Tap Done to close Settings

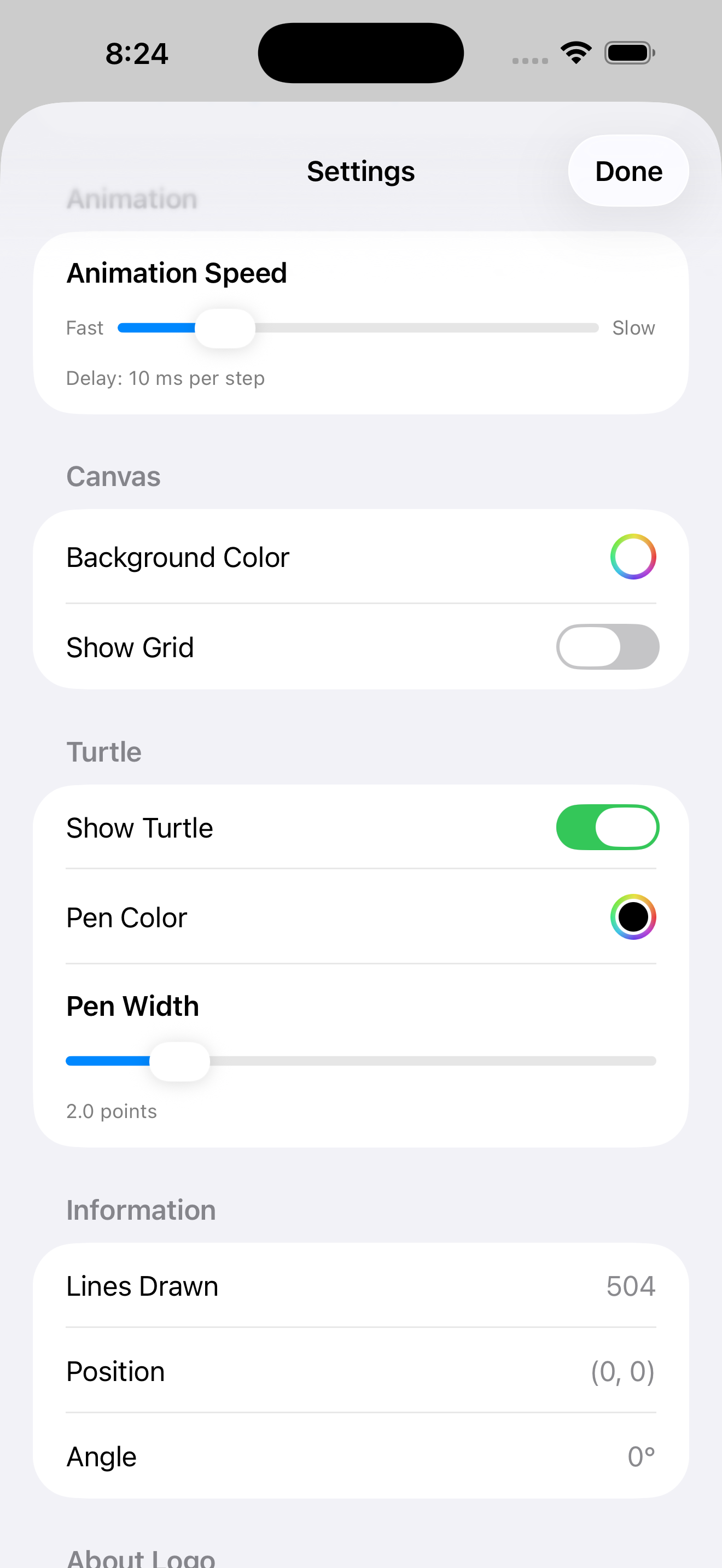click(x=627, y=171)
